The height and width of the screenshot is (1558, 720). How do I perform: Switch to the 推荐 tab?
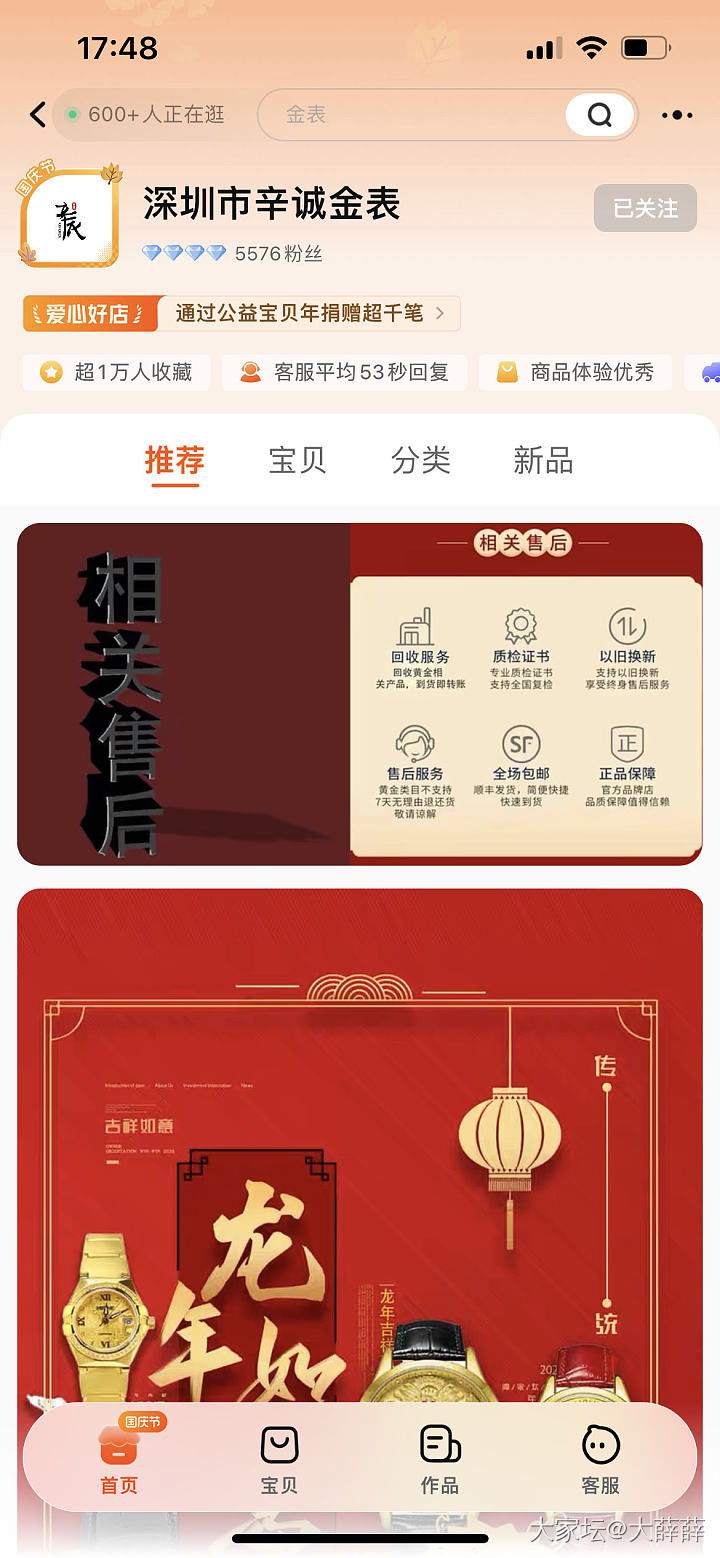pos(175,461)
